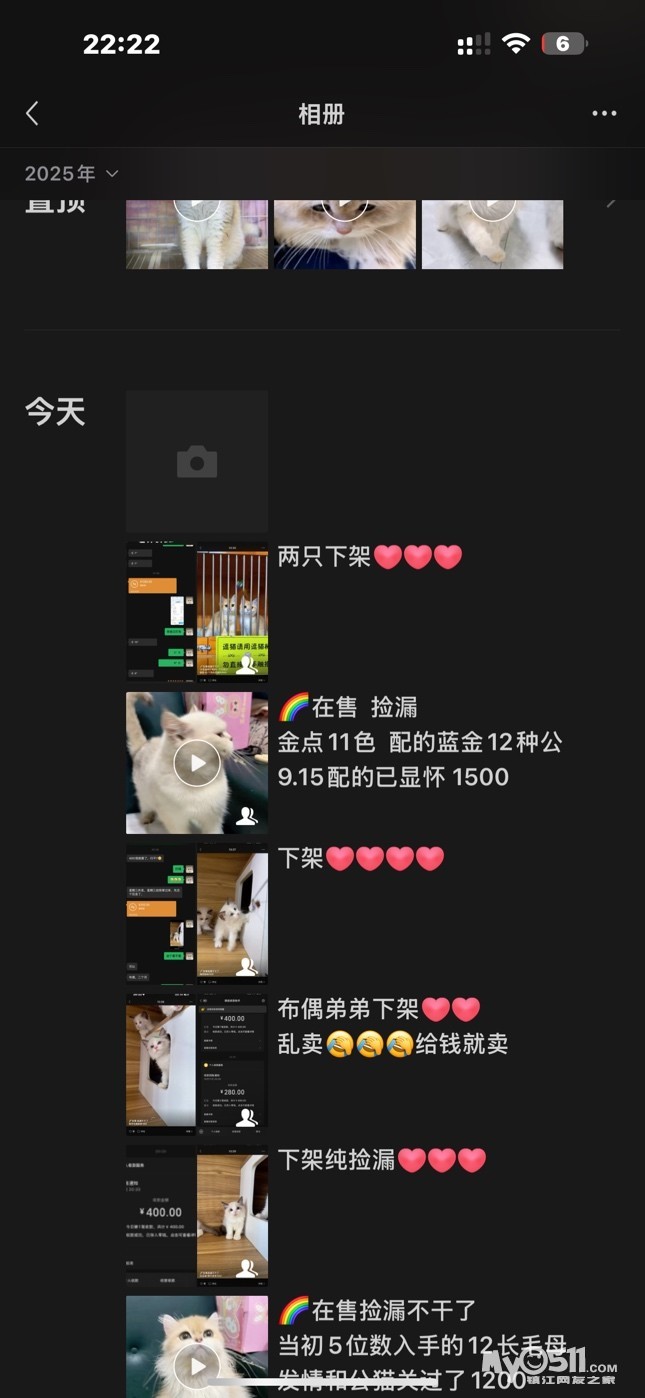Screen dimensions: 645x1398
Task: Play the 在售 捡漏 金点11色 video
Action: click(197, 763)
